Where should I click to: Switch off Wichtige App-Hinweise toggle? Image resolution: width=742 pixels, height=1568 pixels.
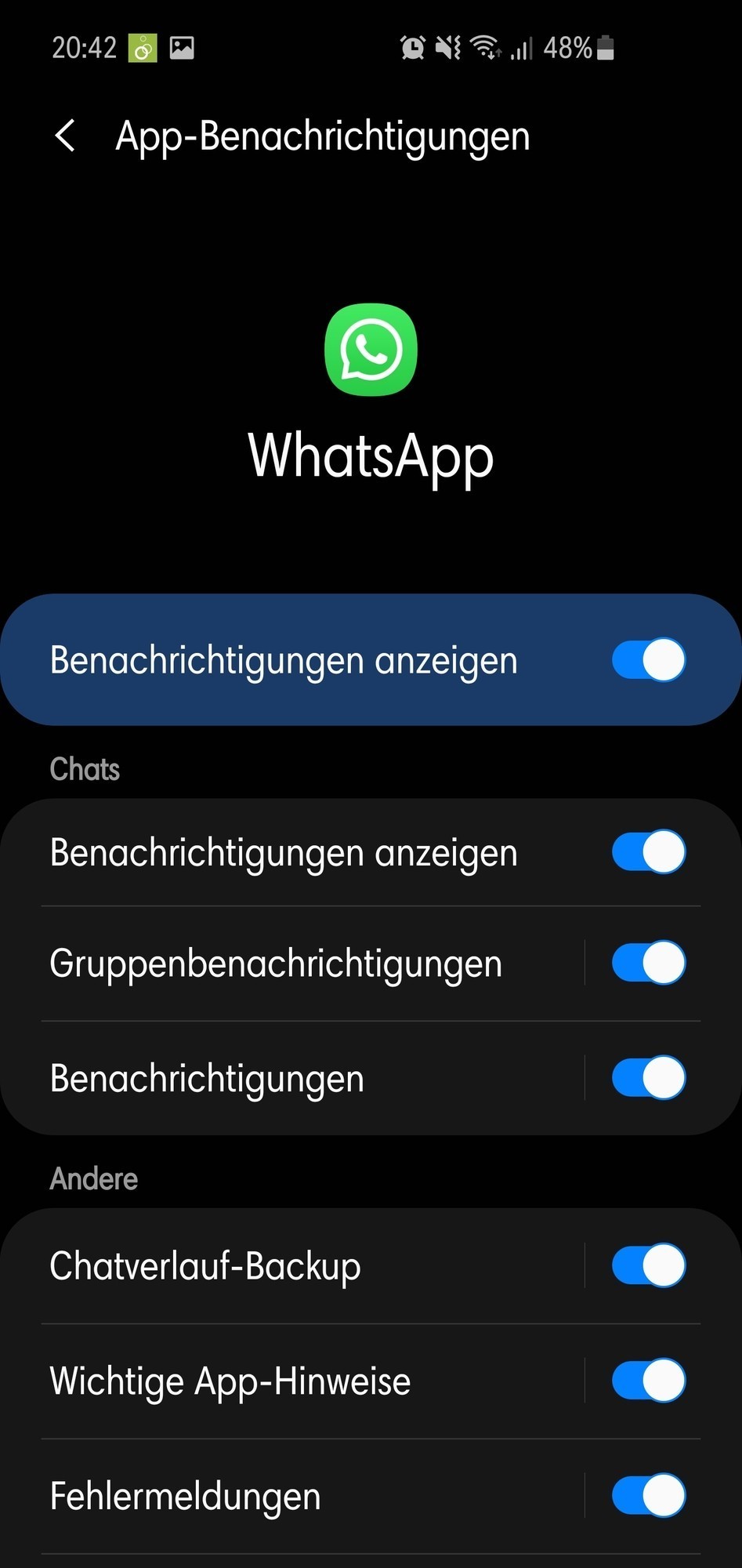click(x=648, y=1381)
